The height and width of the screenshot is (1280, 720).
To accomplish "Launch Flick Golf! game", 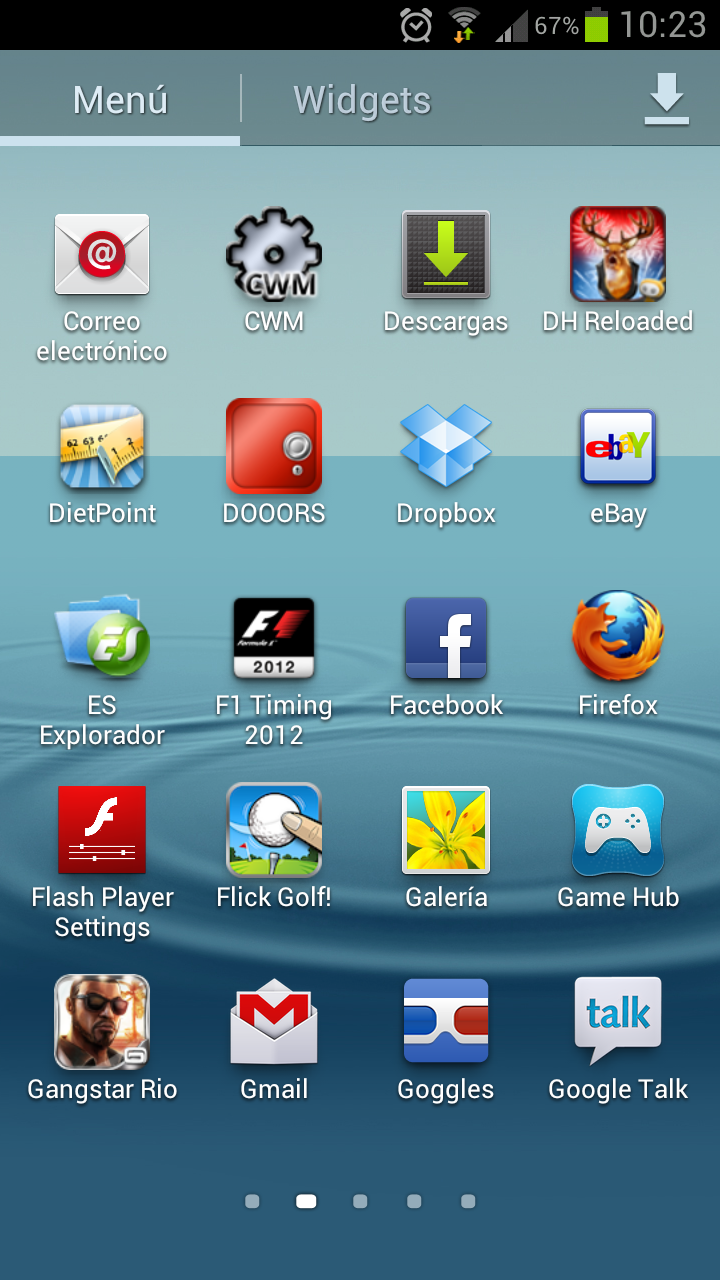I will [274, 831].
